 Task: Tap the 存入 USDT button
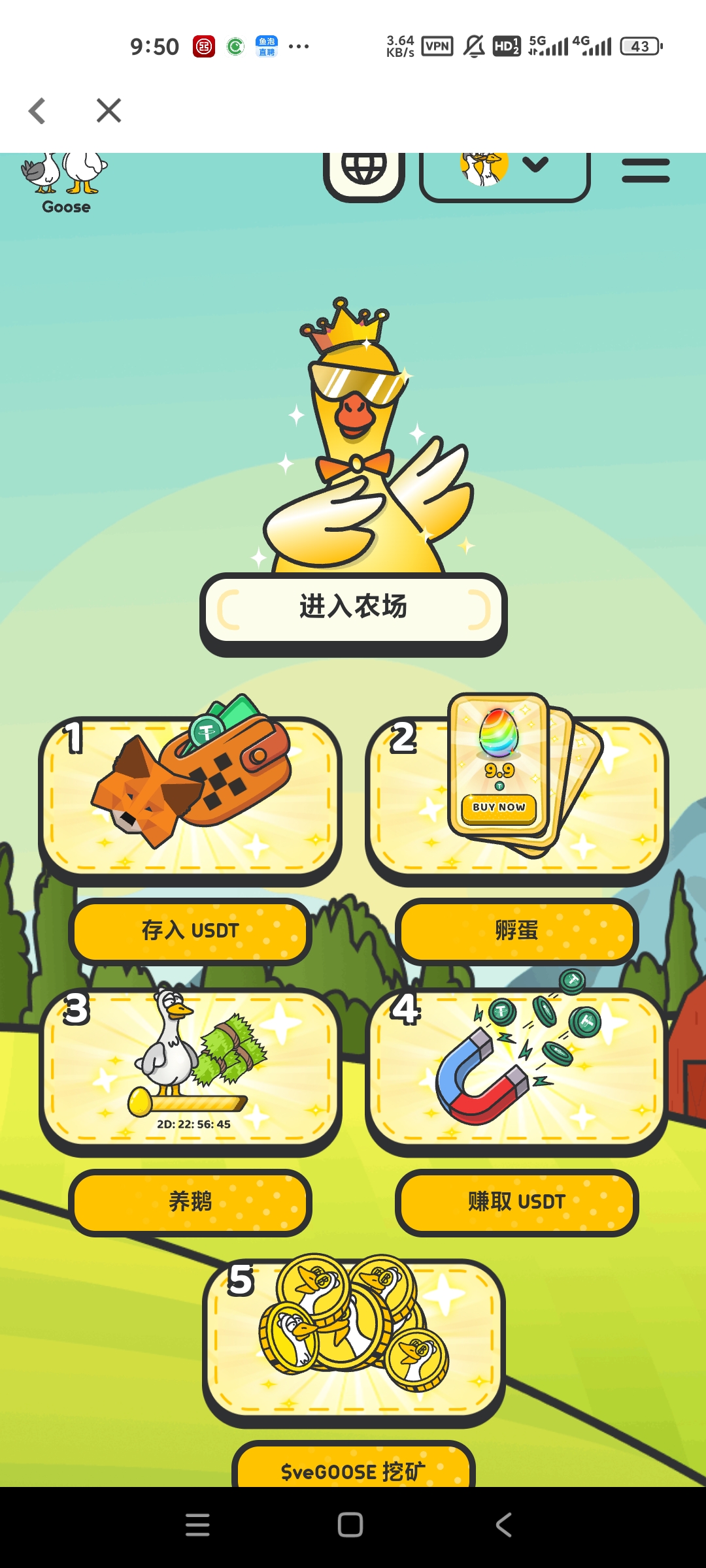tap(190, 930)
